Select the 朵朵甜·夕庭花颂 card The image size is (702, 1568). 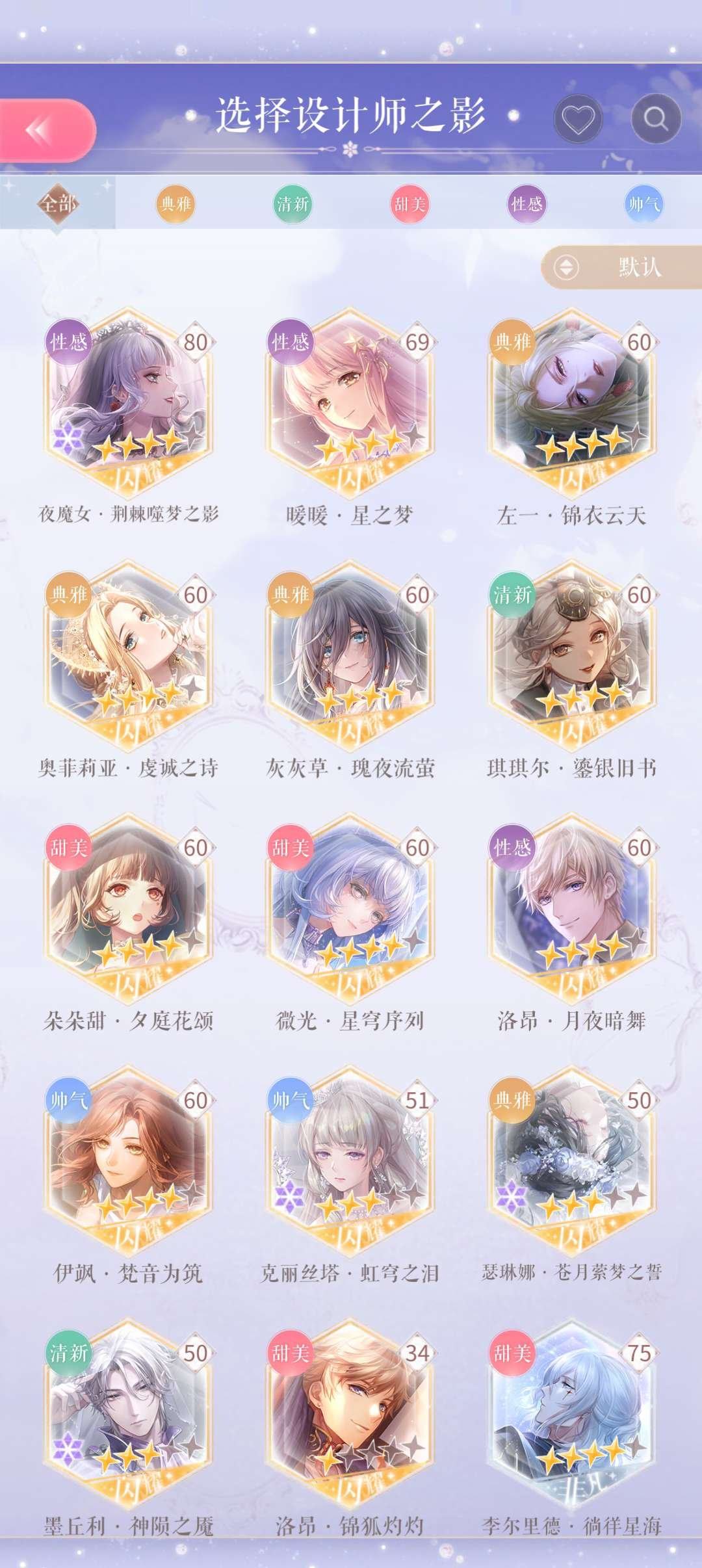click(x=128, y=910)
